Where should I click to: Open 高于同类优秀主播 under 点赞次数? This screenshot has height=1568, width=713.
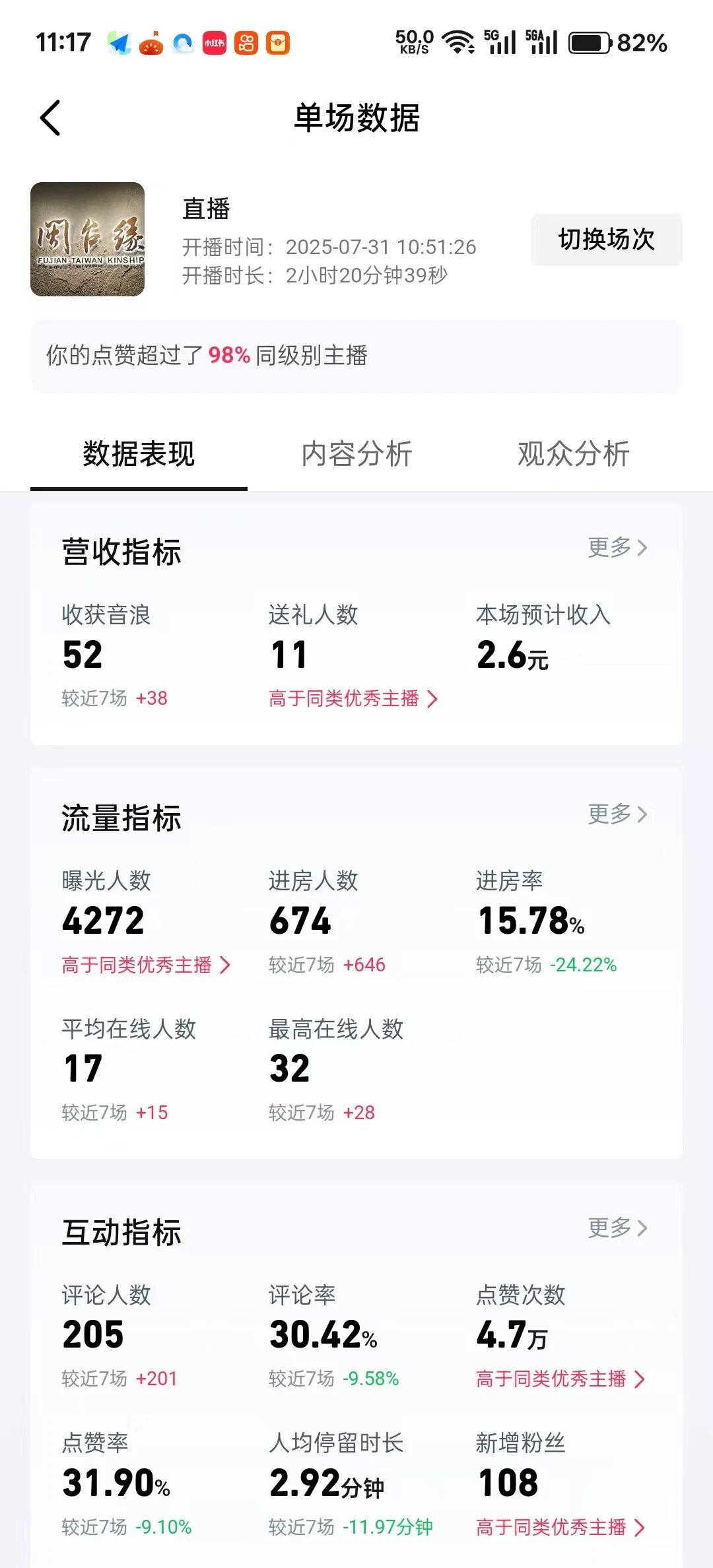click(x=560, y=1379)
